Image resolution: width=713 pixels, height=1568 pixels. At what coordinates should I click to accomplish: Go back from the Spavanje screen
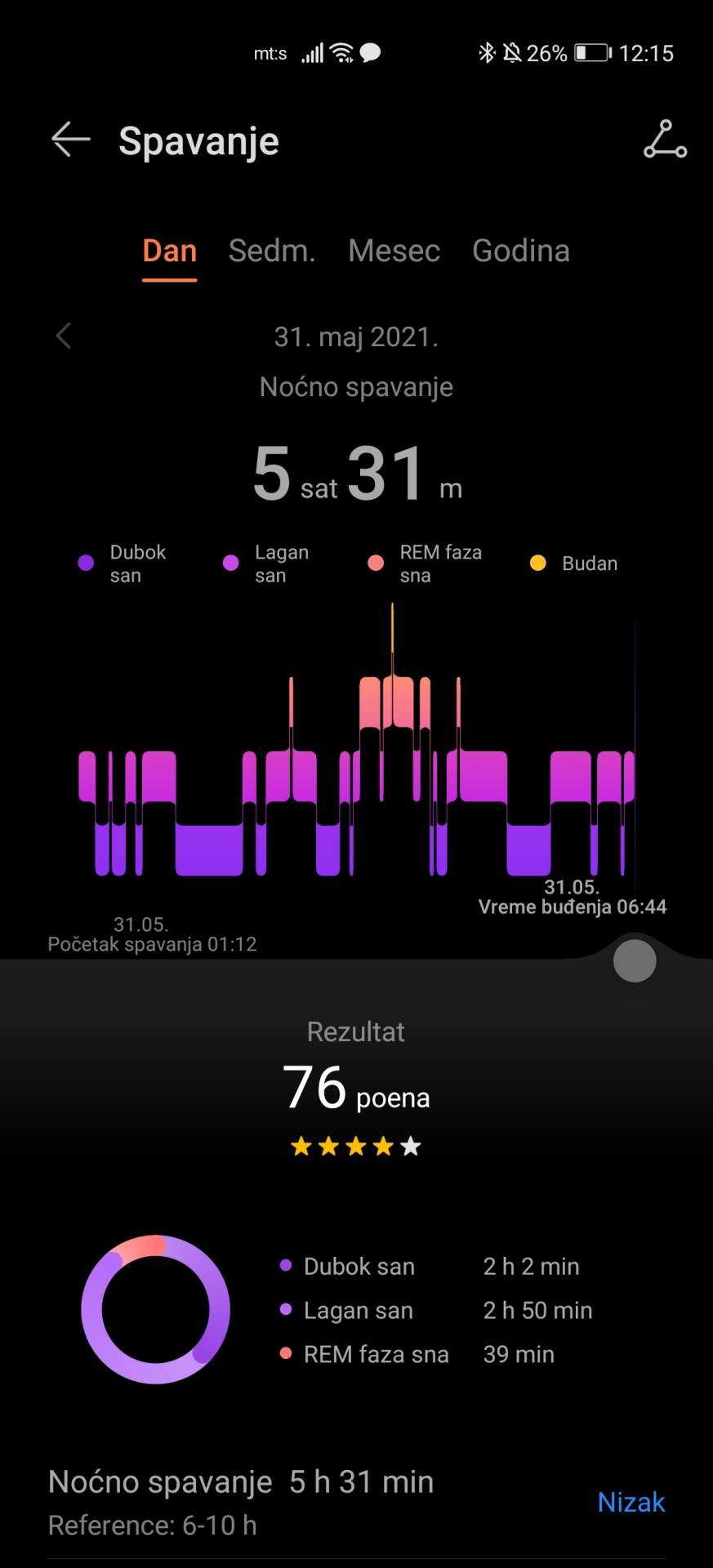[x=70, y=140]
